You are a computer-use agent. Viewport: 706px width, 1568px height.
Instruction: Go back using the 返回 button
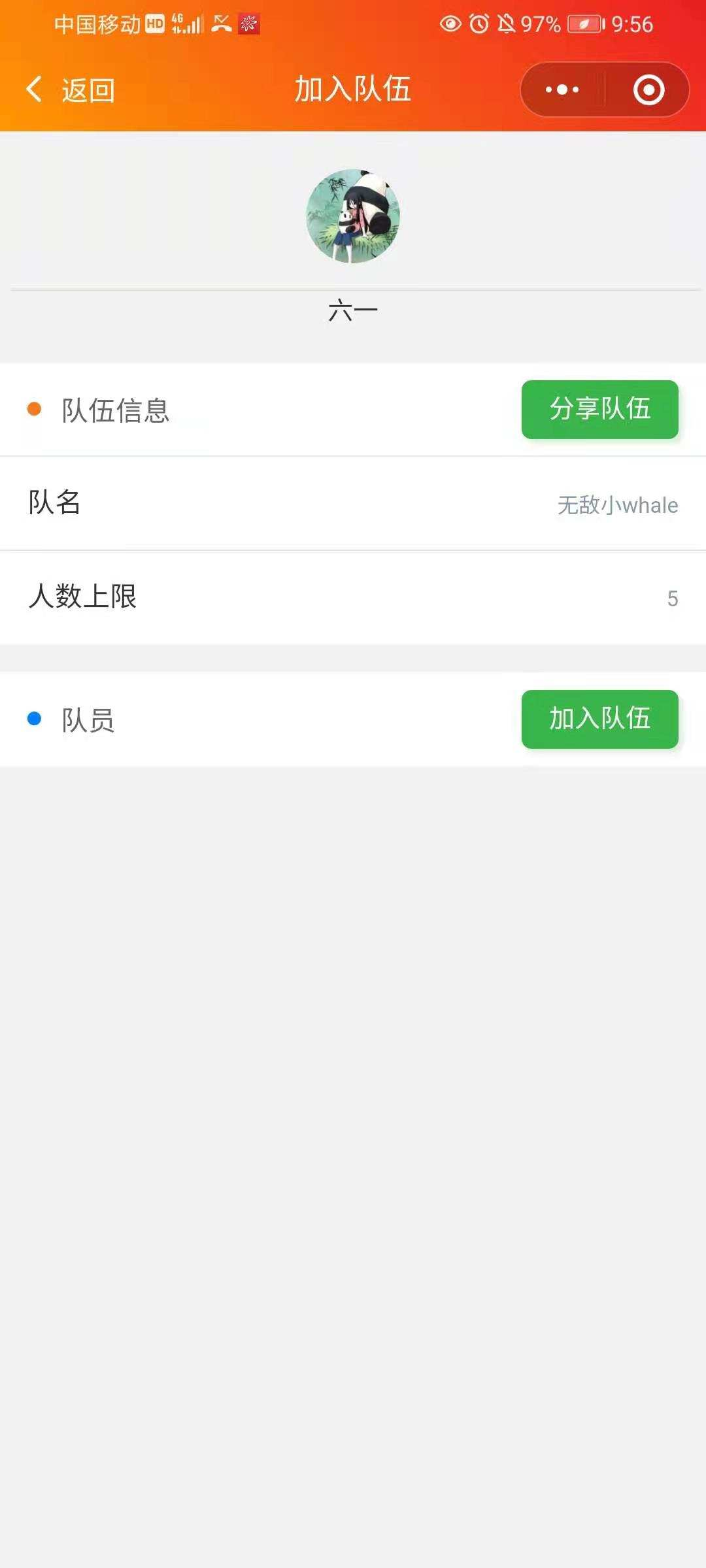click(x=71, y=90)
